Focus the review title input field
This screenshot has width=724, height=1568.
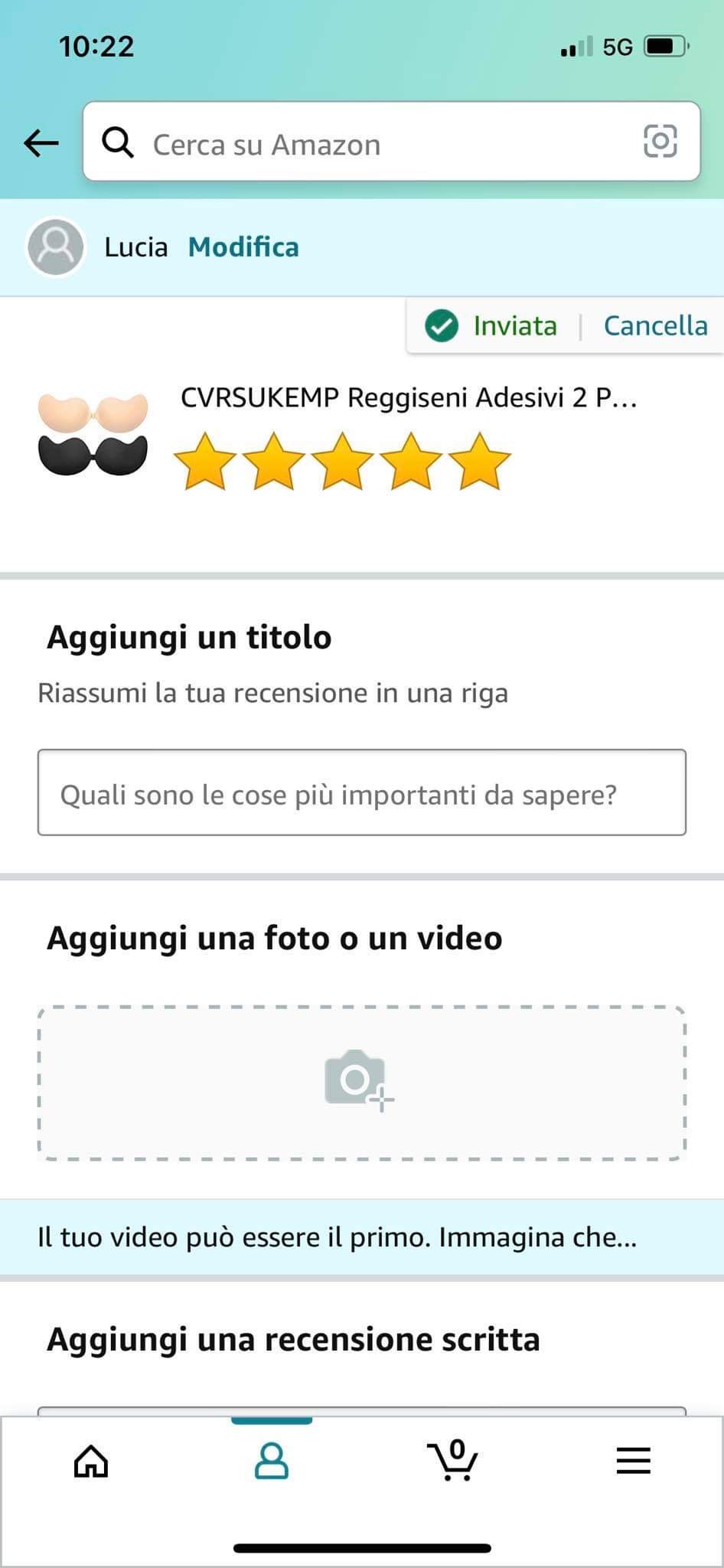361,793
